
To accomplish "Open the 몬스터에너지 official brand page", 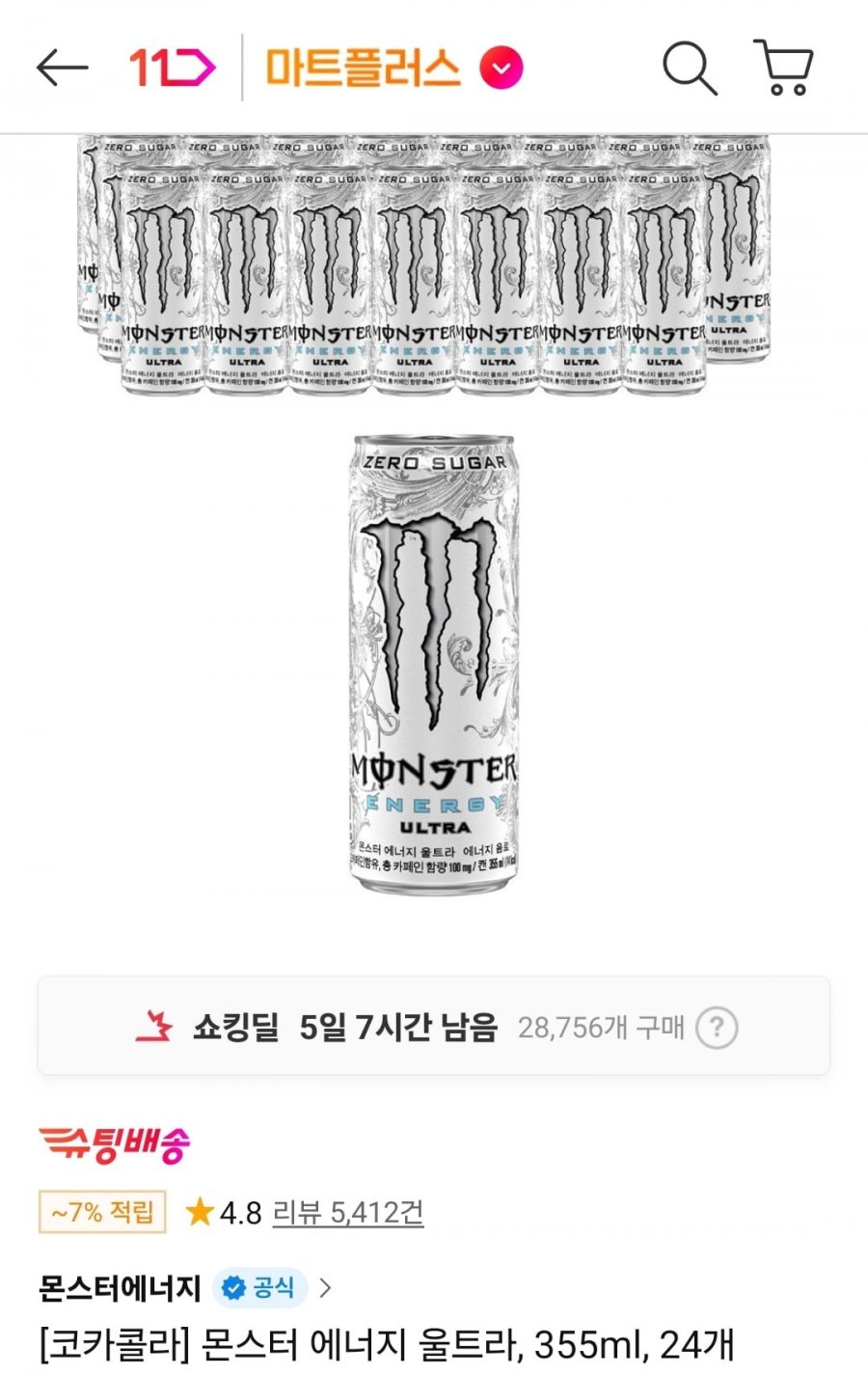I will point(183,1287).
